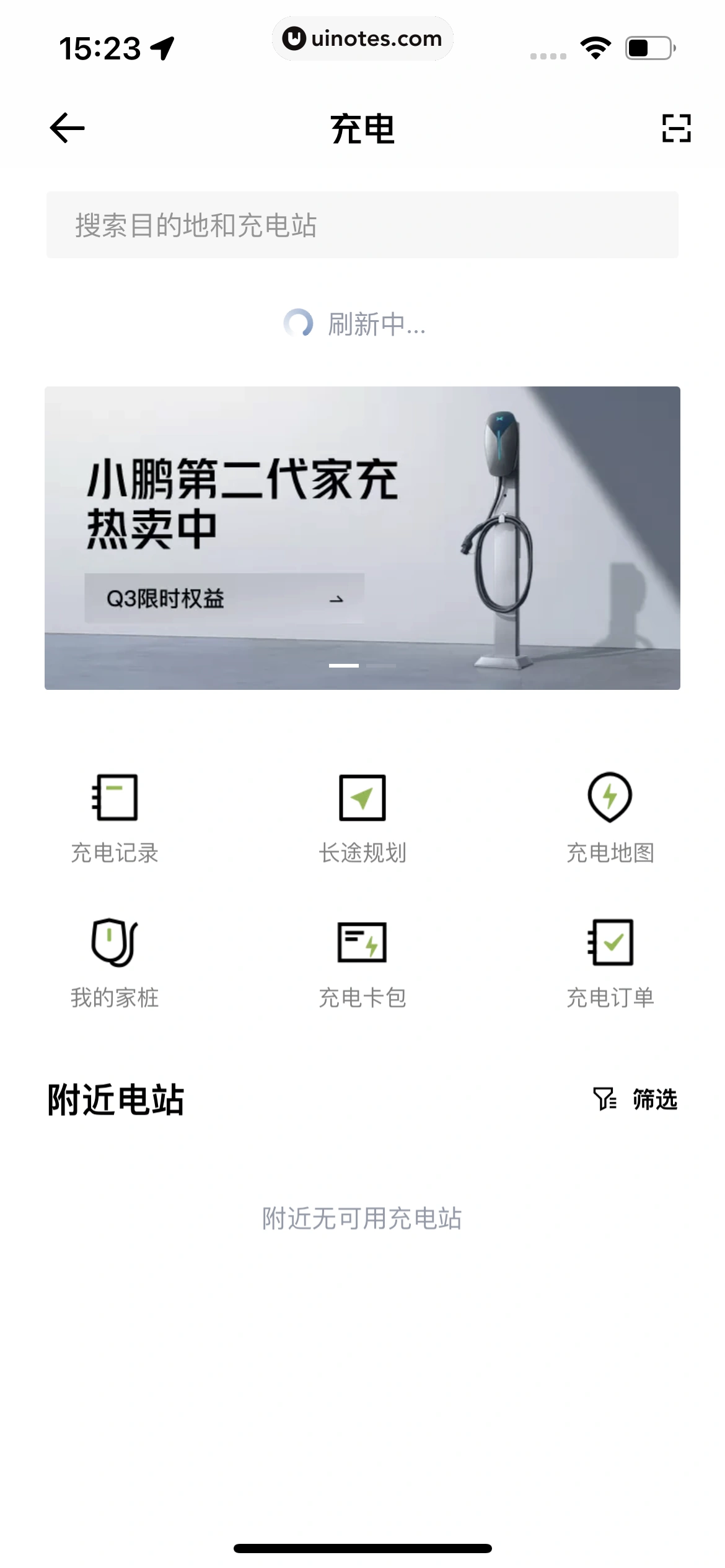Click the destination search input field

click(362, 225)
